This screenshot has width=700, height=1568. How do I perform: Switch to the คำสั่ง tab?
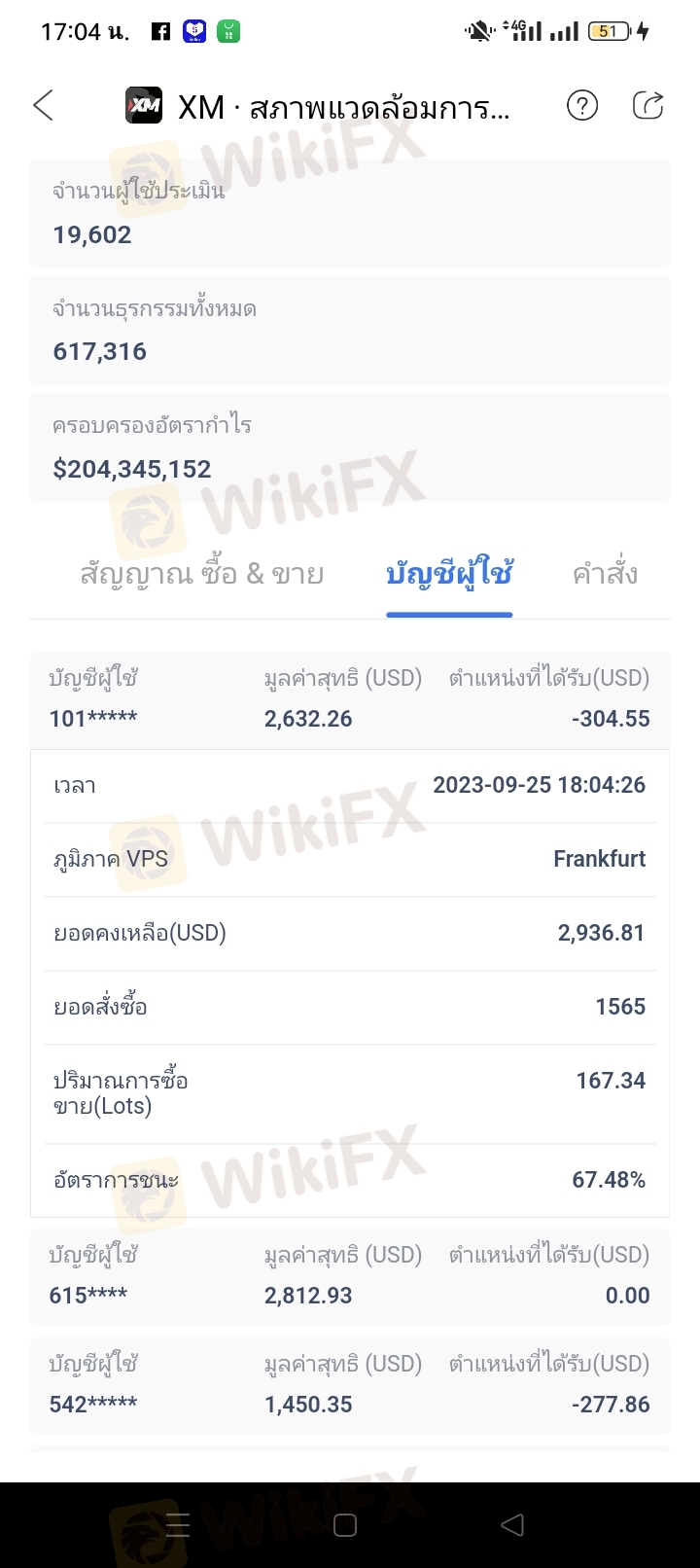606,574
